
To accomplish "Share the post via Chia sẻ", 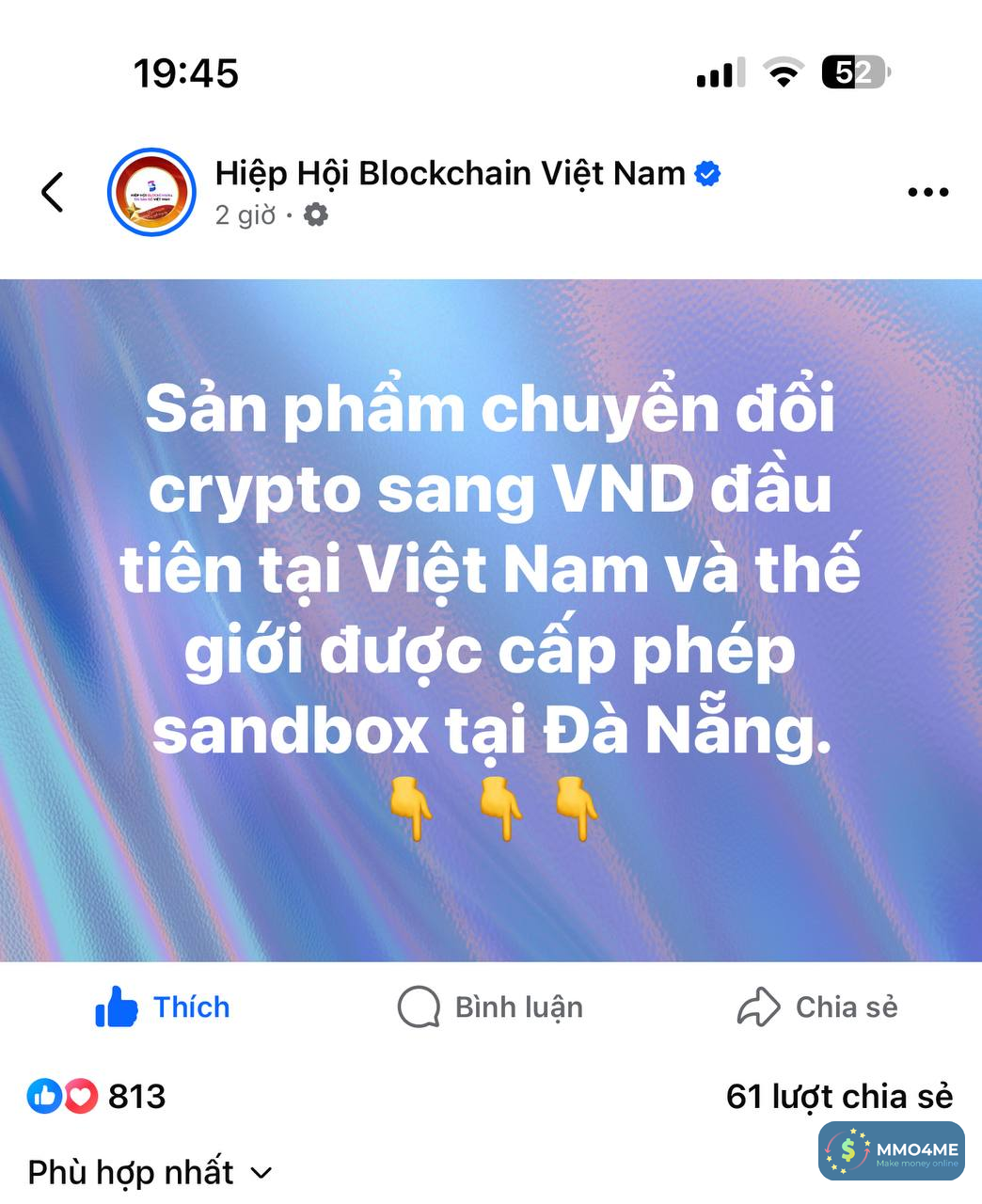I will pyautogui.click(x=816, y=1006).
